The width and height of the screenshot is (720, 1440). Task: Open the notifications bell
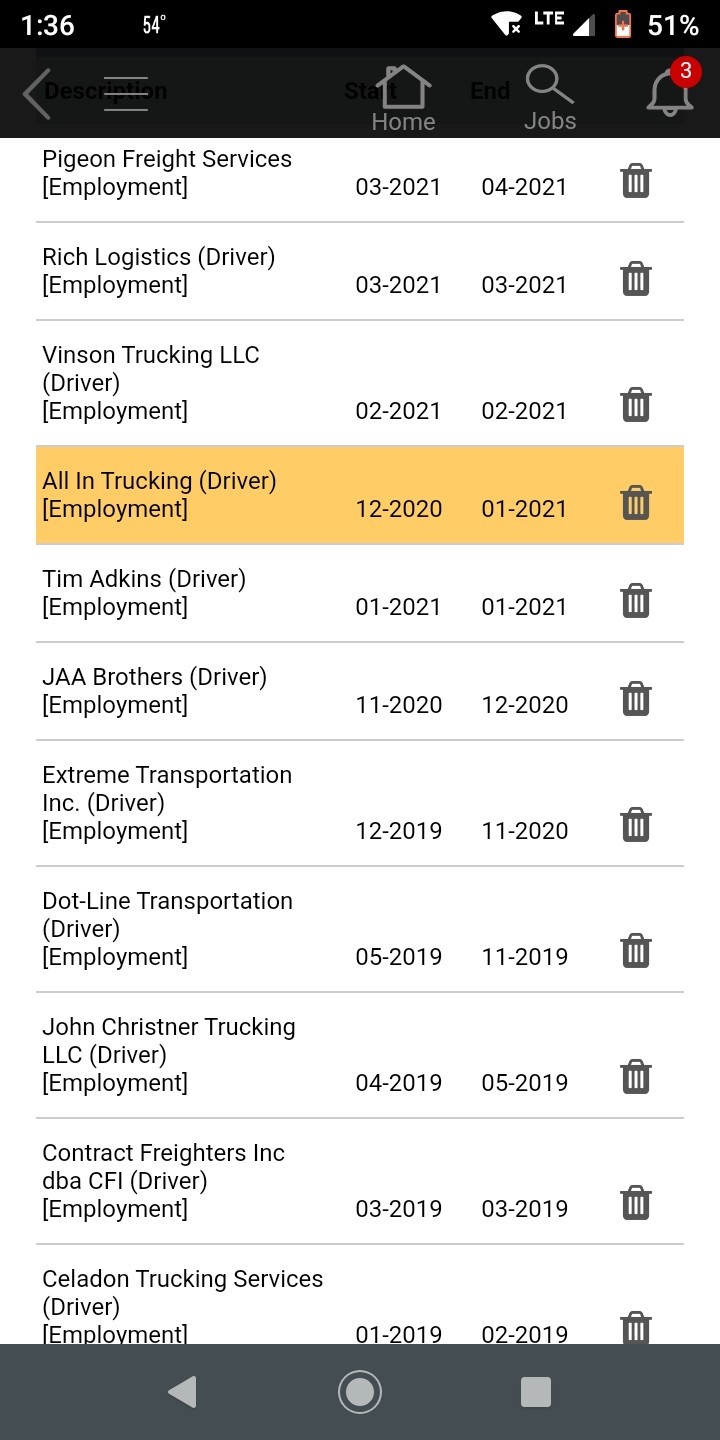click(671, 93)
